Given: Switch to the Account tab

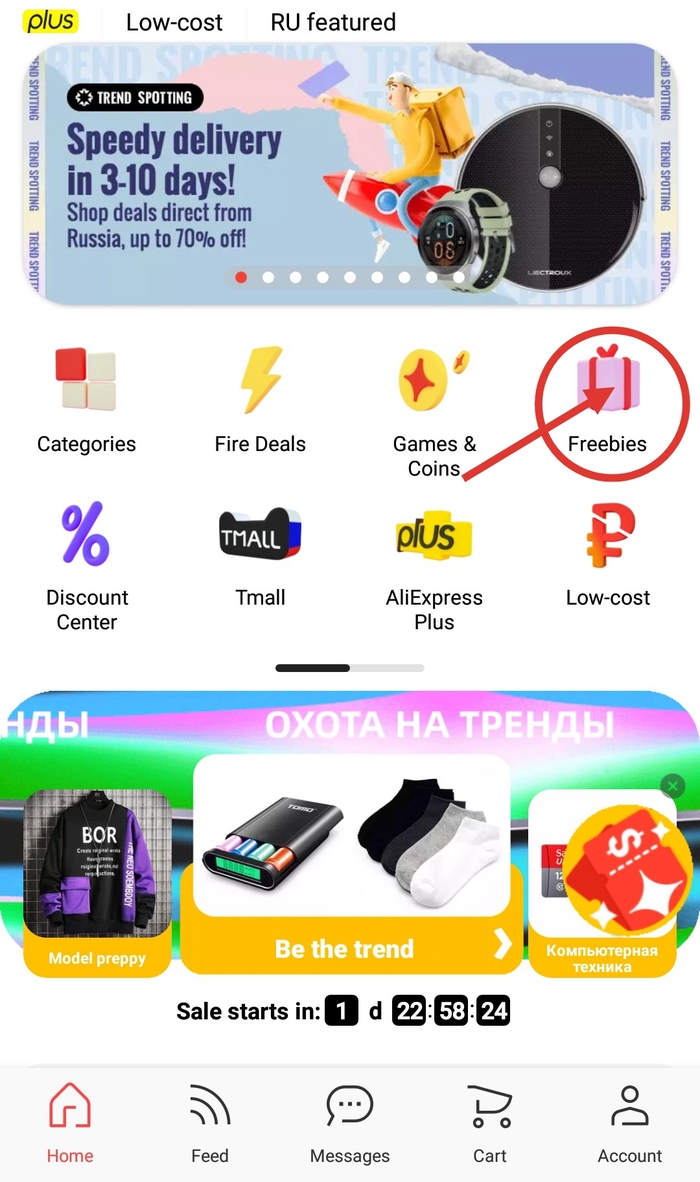Looking at the screenshot, I should pos(630,1125).
